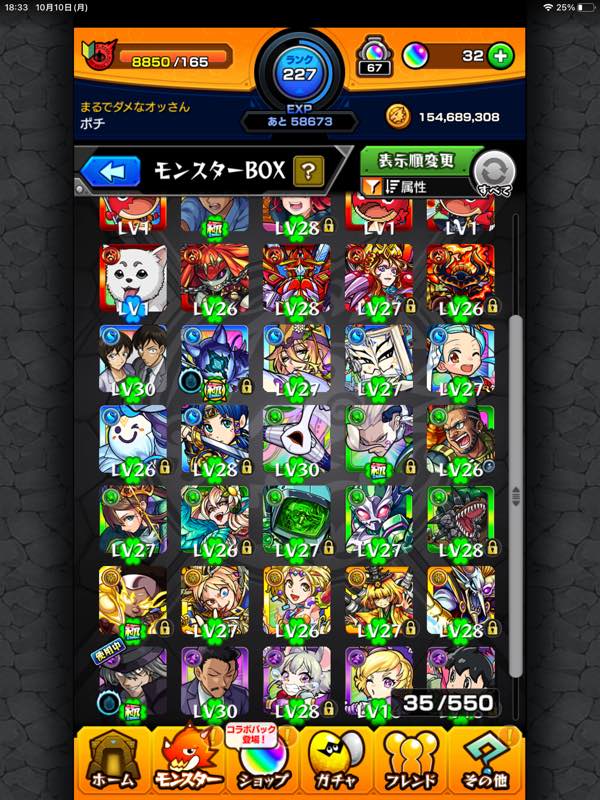Select the mustached man in suit LV30
Screen dimensions: 600x800
coord(215,682)
